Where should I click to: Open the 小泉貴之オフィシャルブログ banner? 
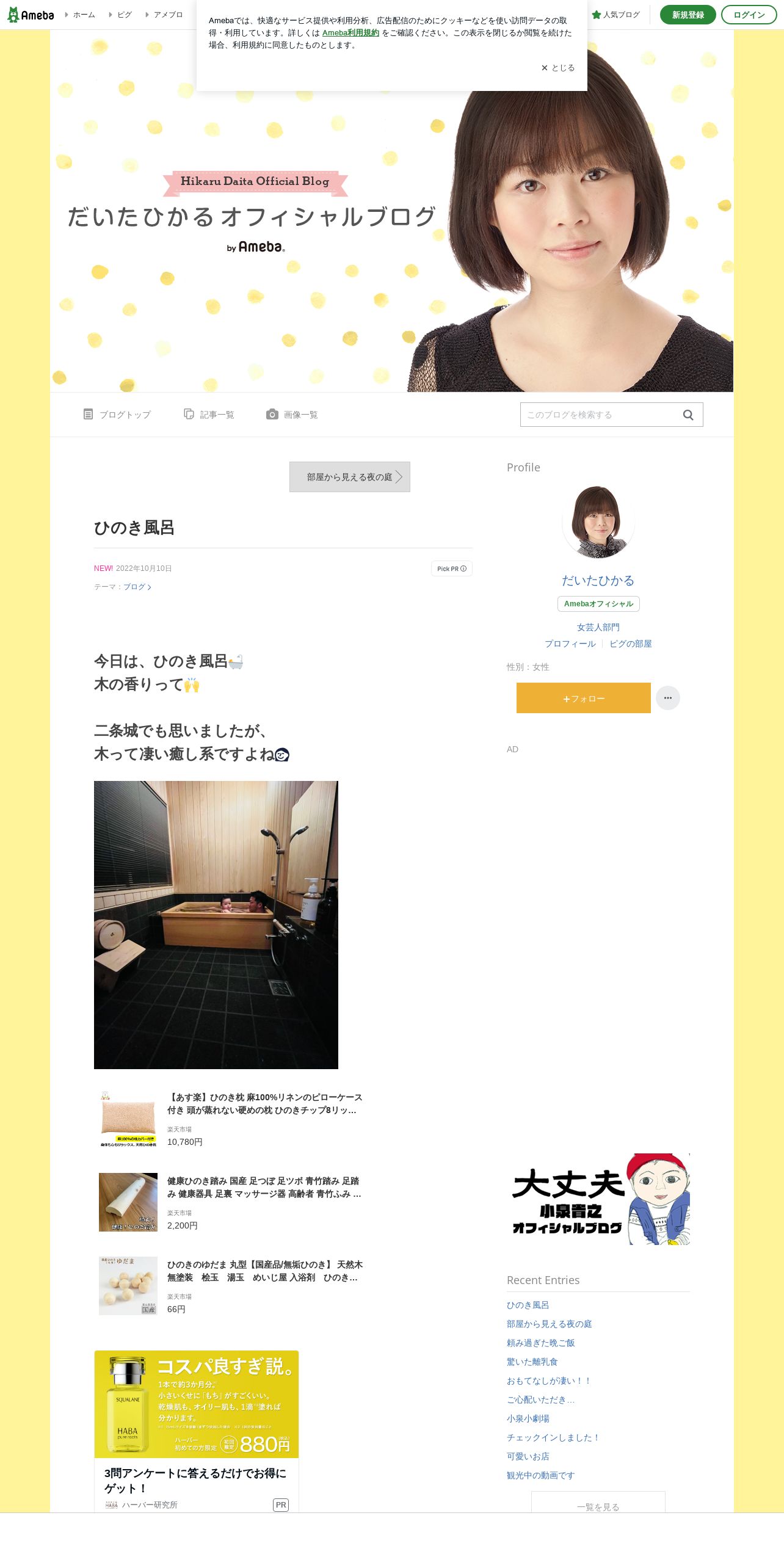click(598, 1199)
